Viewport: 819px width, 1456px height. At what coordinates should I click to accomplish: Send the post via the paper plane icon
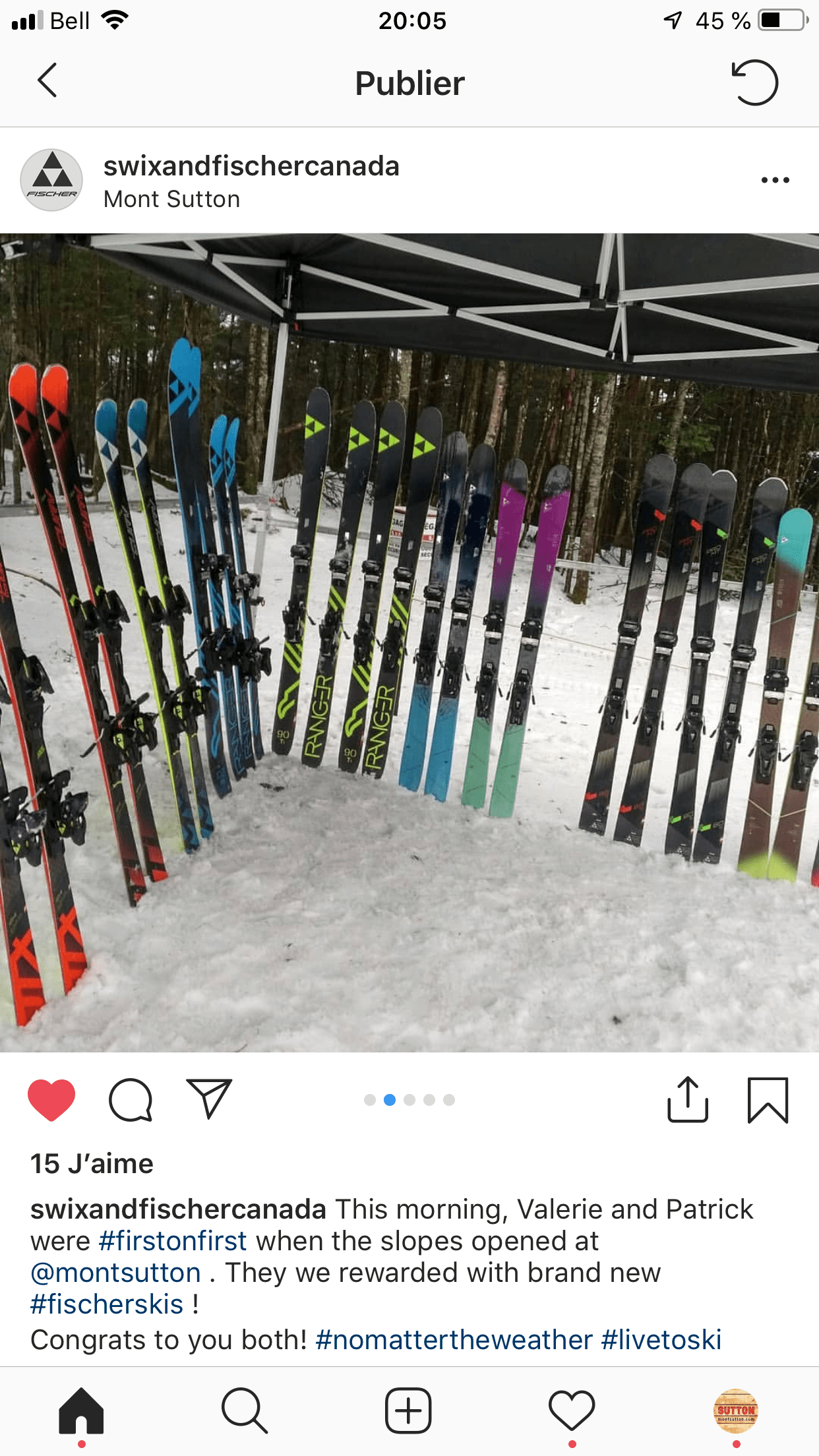pyautogui.click(x=209, y=1098)
